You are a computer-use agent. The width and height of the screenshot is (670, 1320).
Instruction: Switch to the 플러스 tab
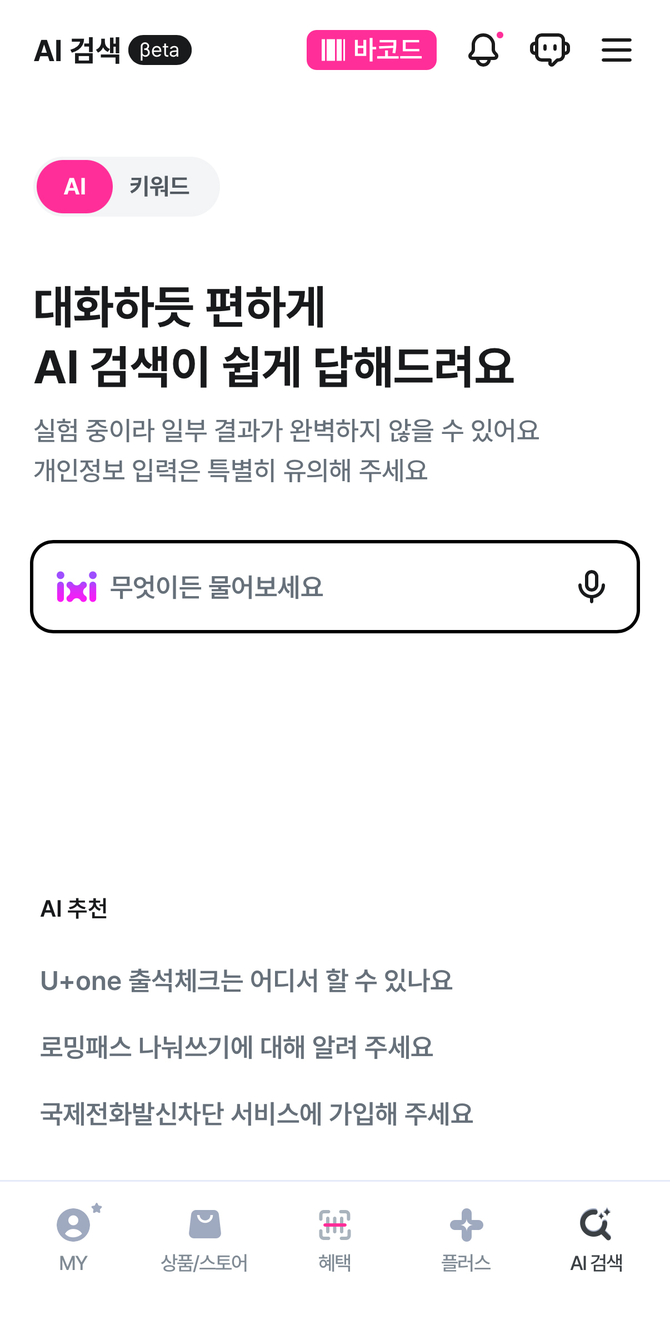(466, 1240)
